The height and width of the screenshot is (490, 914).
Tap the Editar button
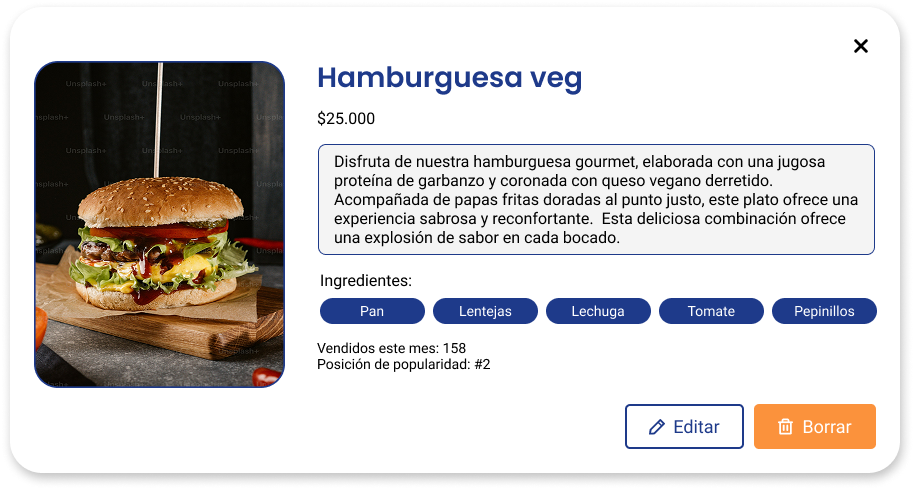pyautogui.click(x=684, y=427)
